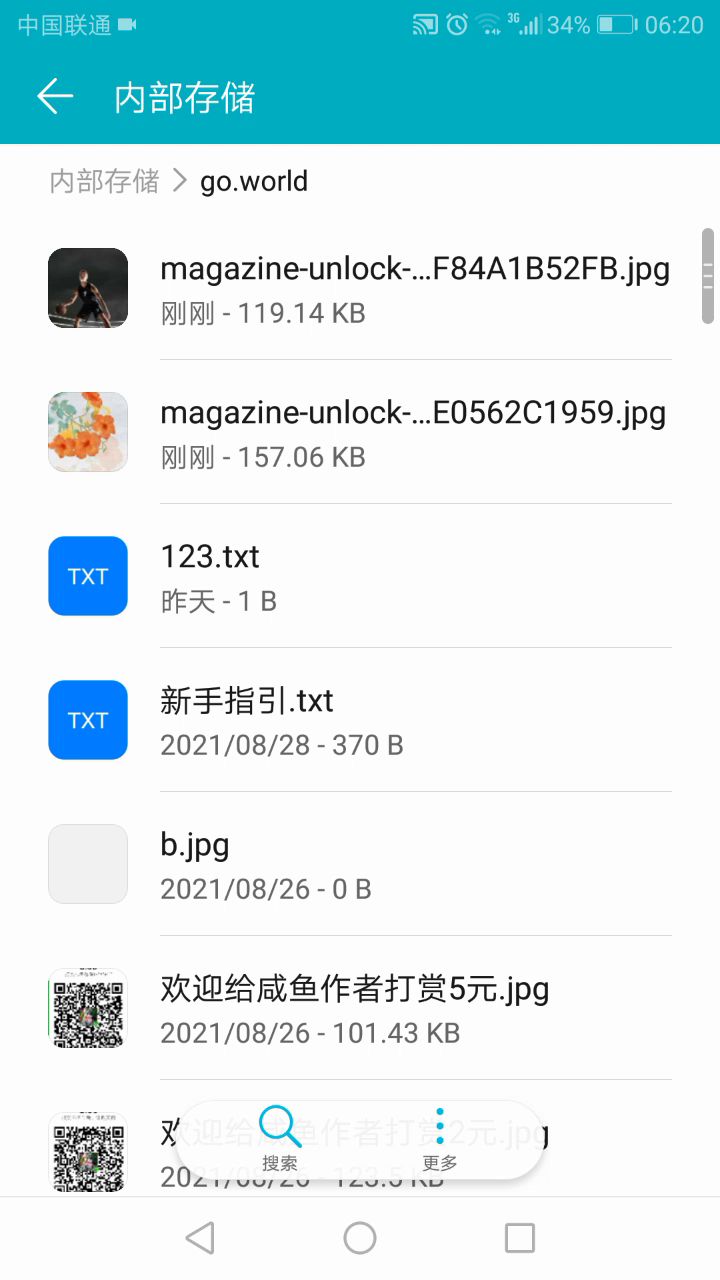Go back using the header arrow
Screen dimensions: 720x1280
(55, 97)
